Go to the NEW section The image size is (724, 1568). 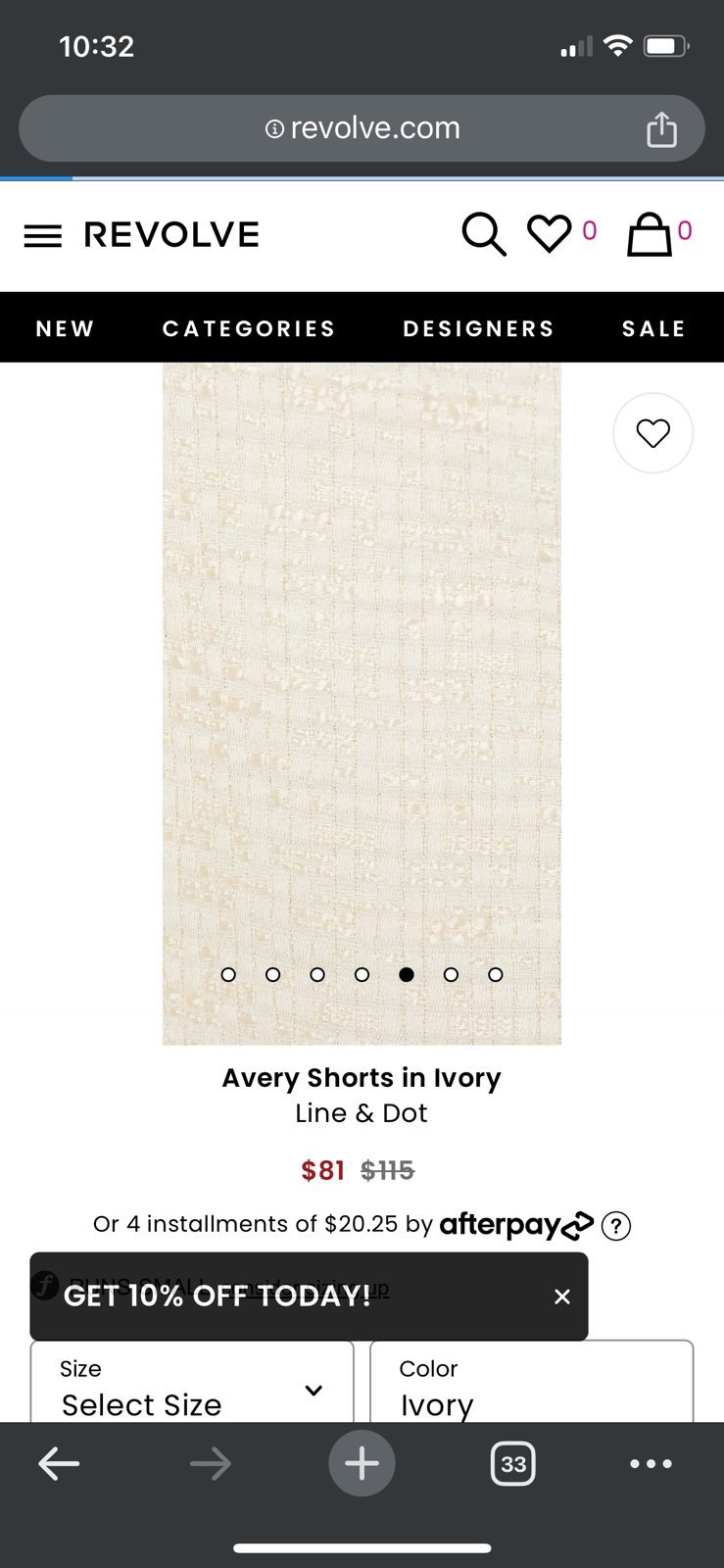tap(65, 328)
